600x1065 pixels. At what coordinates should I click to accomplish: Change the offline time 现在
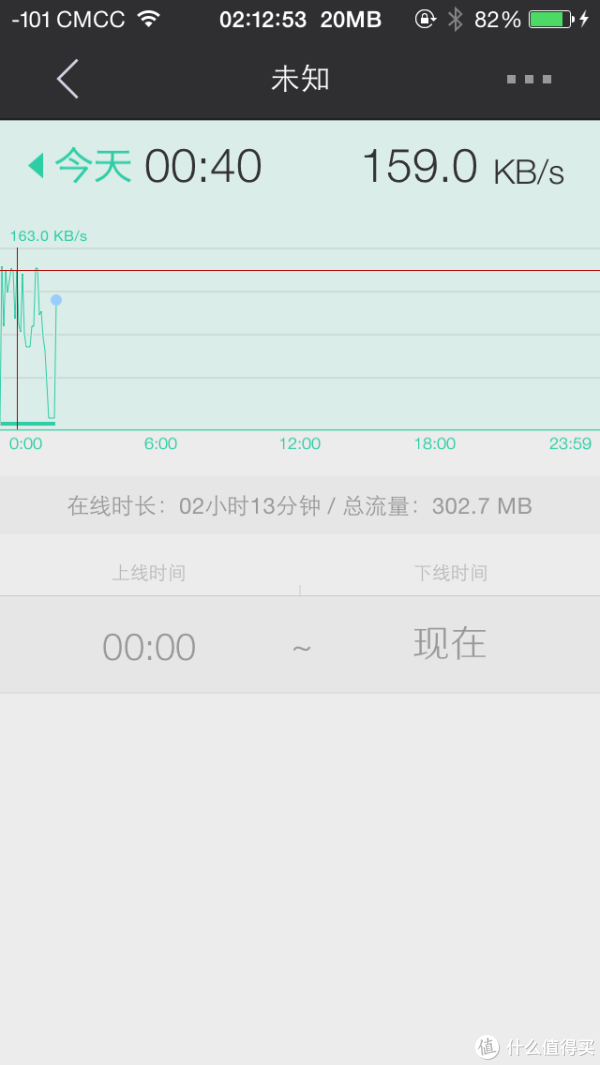click(x=450, y=643)
